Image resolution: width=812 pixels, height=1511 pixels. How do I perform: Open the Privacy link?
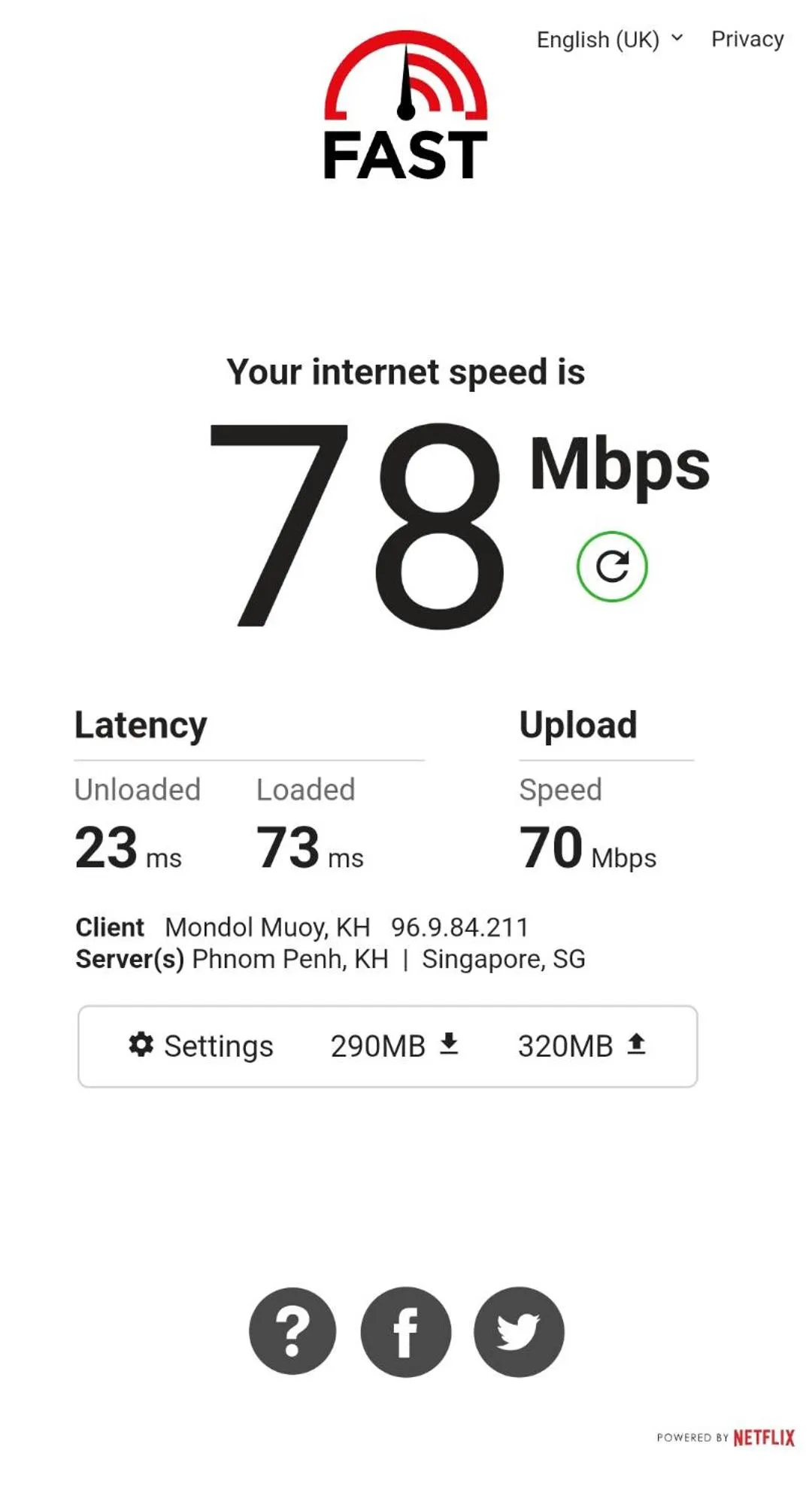tap(747, 39)
